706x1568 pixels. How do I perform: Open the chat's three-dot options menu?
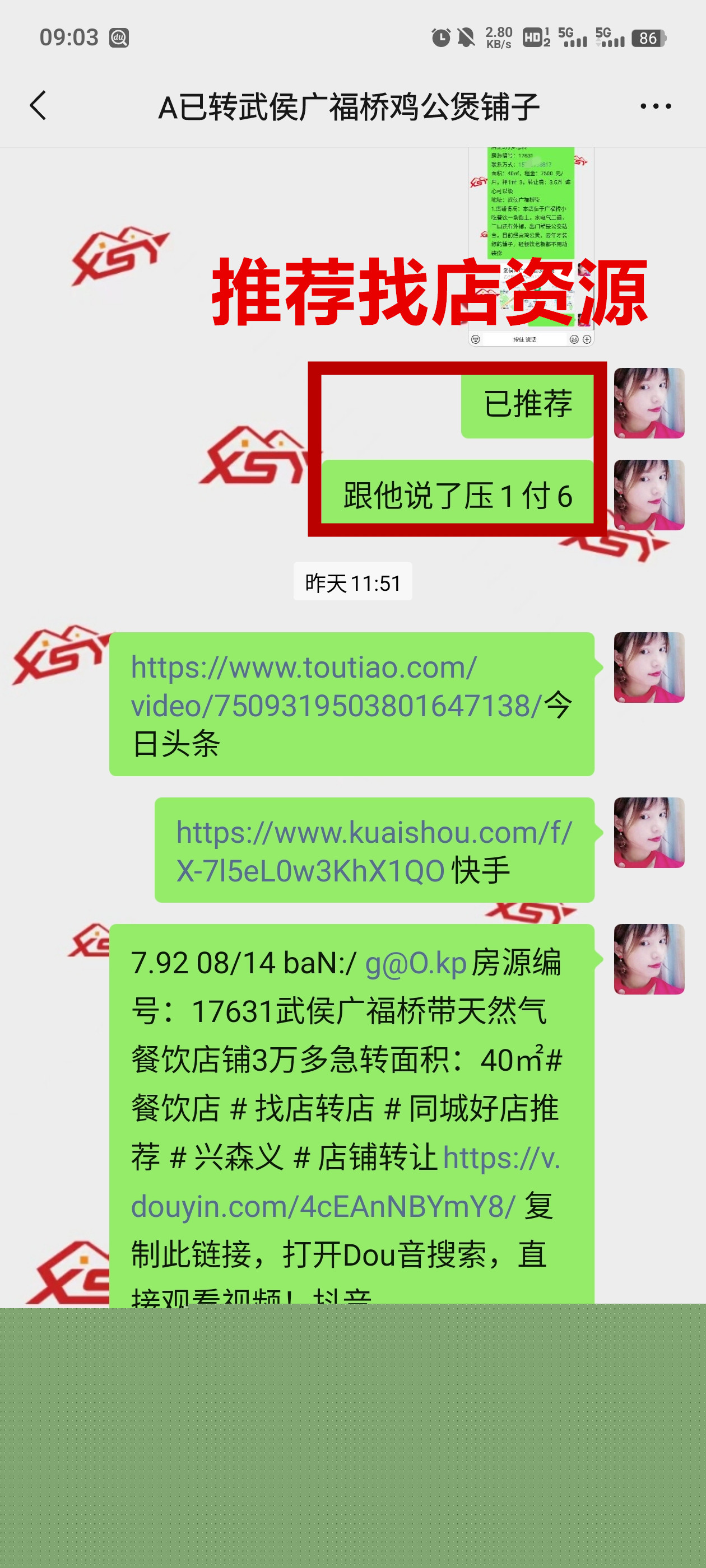coord(656,106)
